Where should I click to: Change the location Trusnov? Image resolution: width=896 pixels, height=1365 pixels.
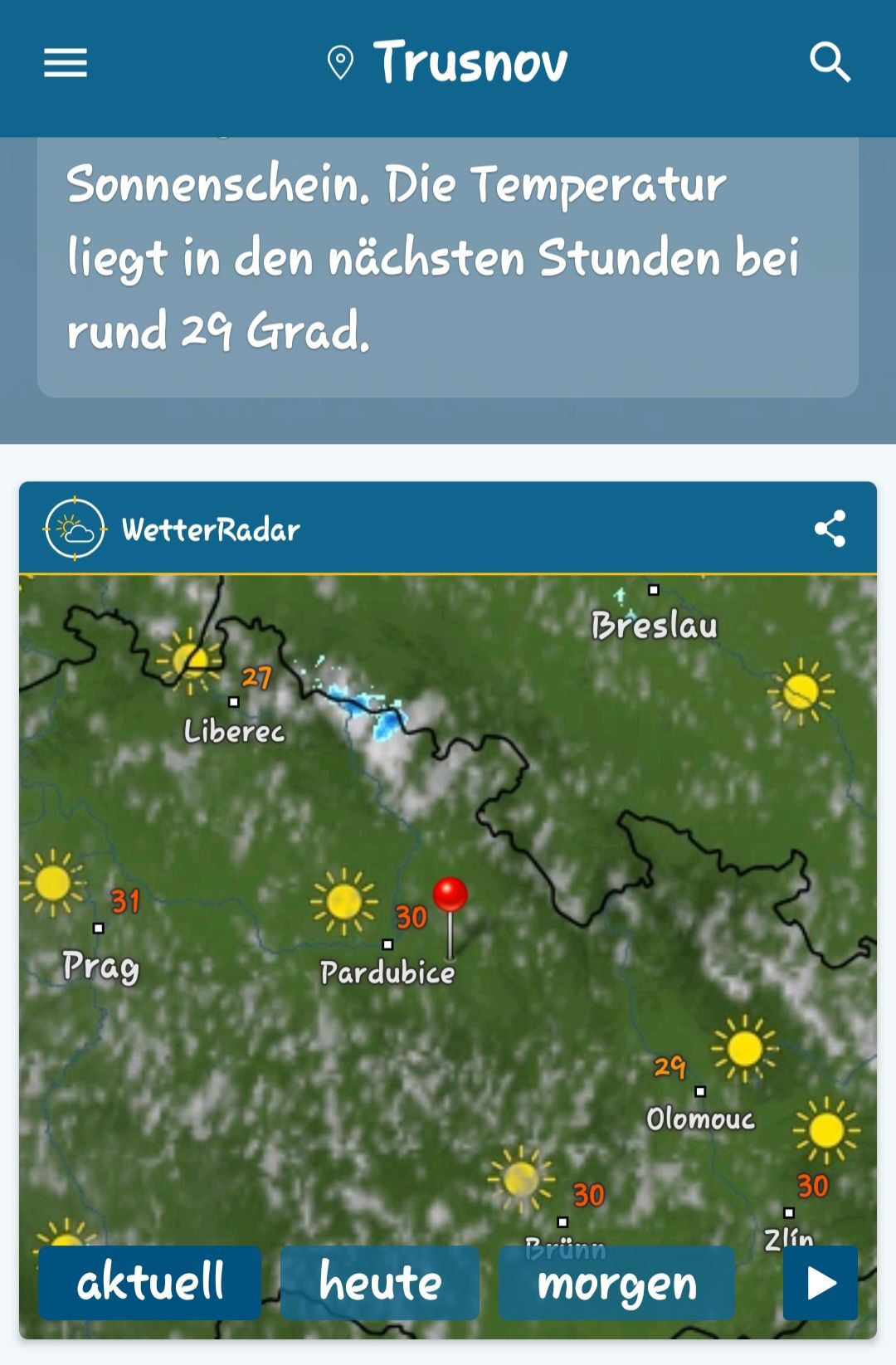[448, 63]
